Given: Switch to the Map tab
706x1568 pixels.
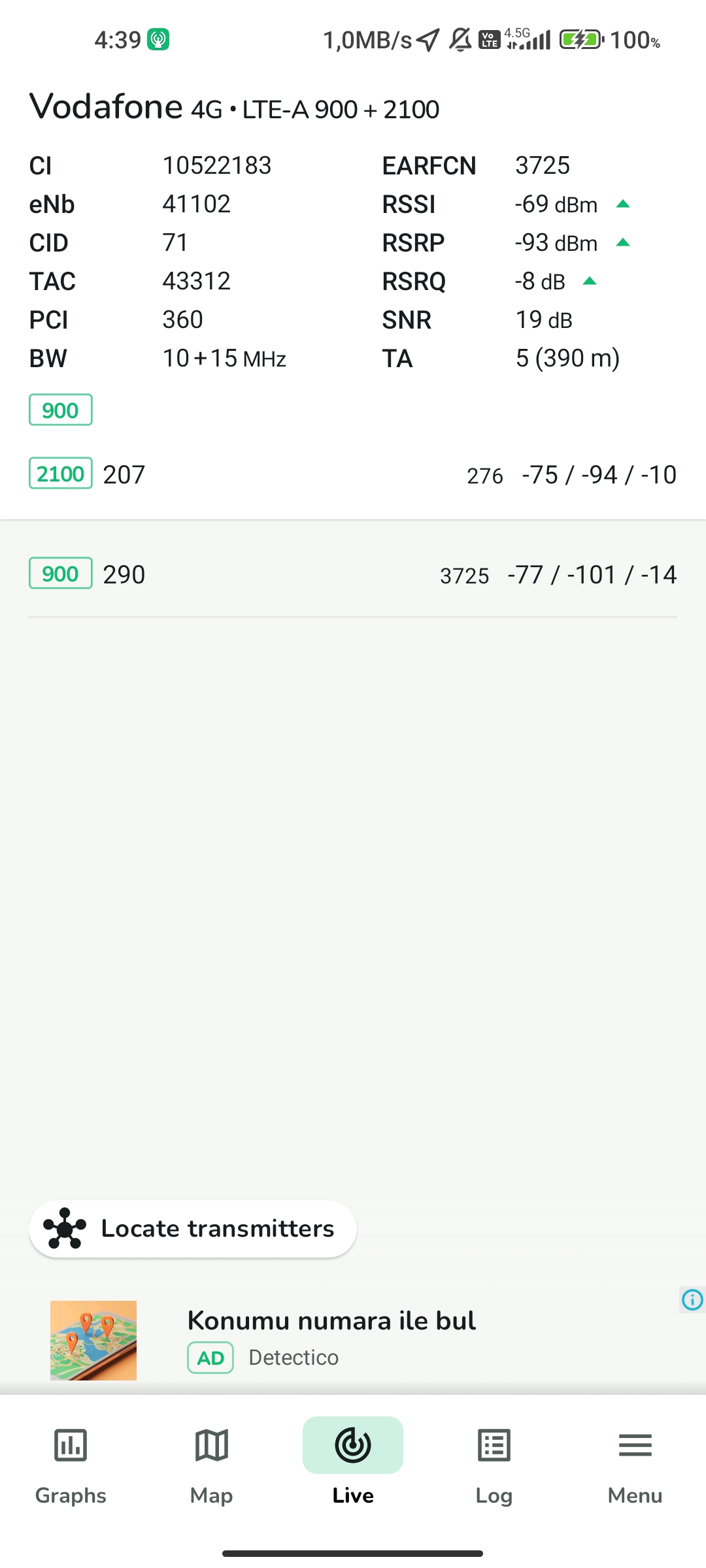Looking at the screenshot, I should (212, 1463).
